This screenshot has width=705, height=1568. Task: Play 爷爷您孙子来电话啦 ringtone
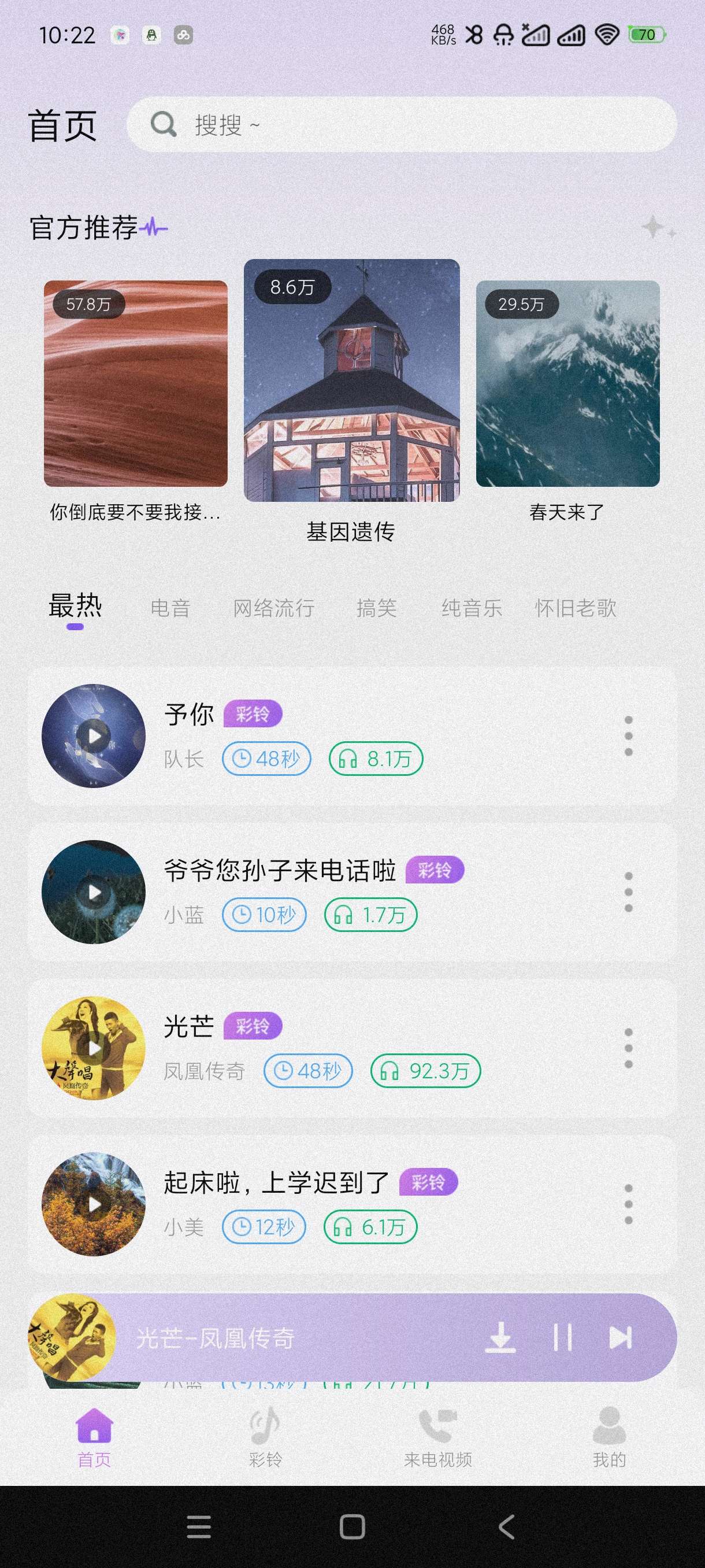[94, 892]
